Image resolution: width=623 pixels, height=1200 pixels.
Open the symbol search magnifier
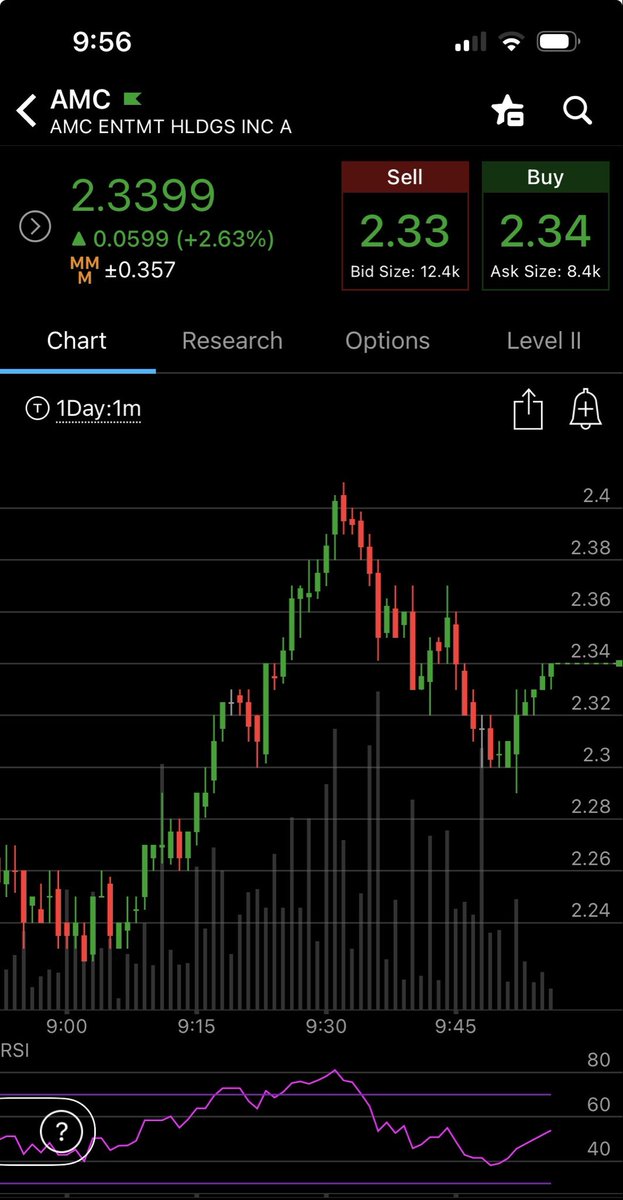pos(578,110)
